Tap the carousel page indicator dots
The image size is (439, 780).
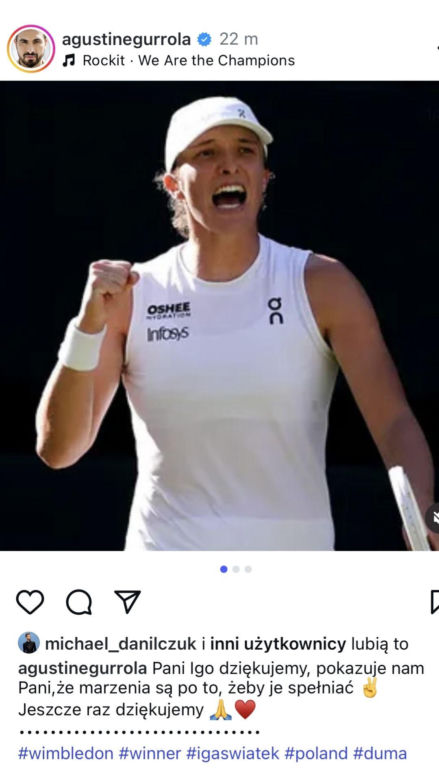(236, 569)
